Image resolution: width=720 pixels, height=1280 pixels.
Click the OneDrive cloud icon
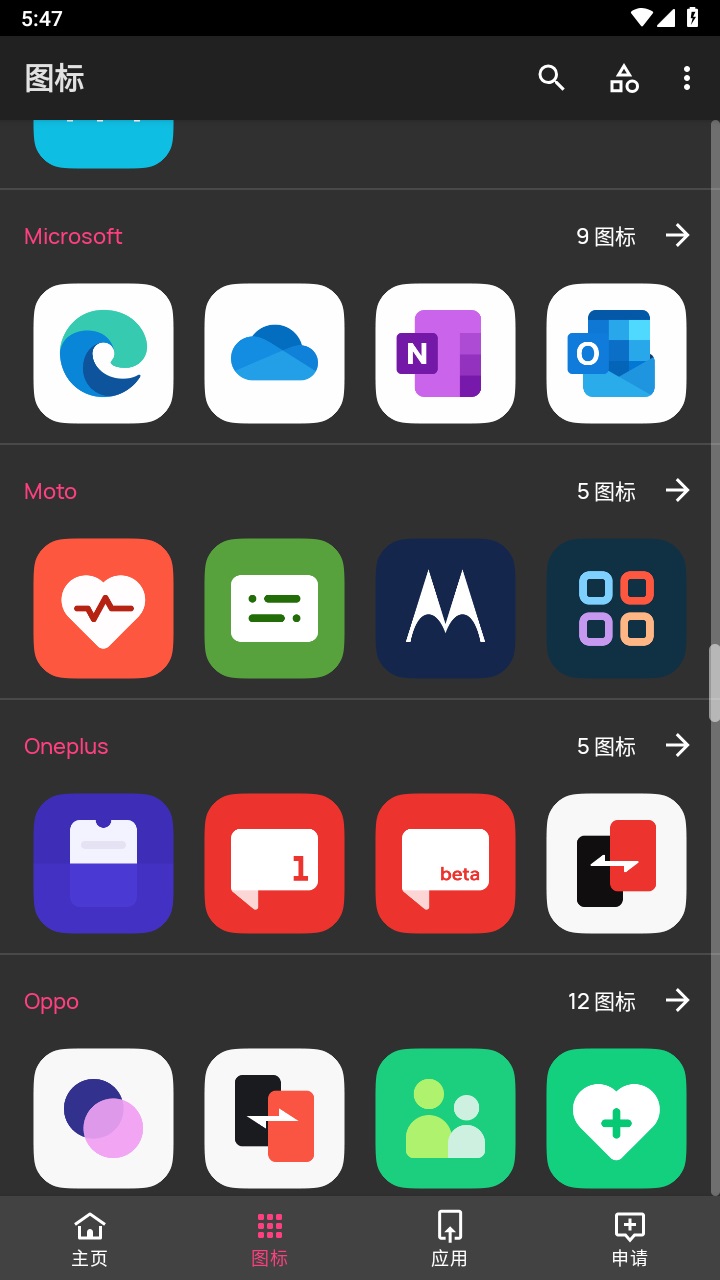[x=274, y=353]
